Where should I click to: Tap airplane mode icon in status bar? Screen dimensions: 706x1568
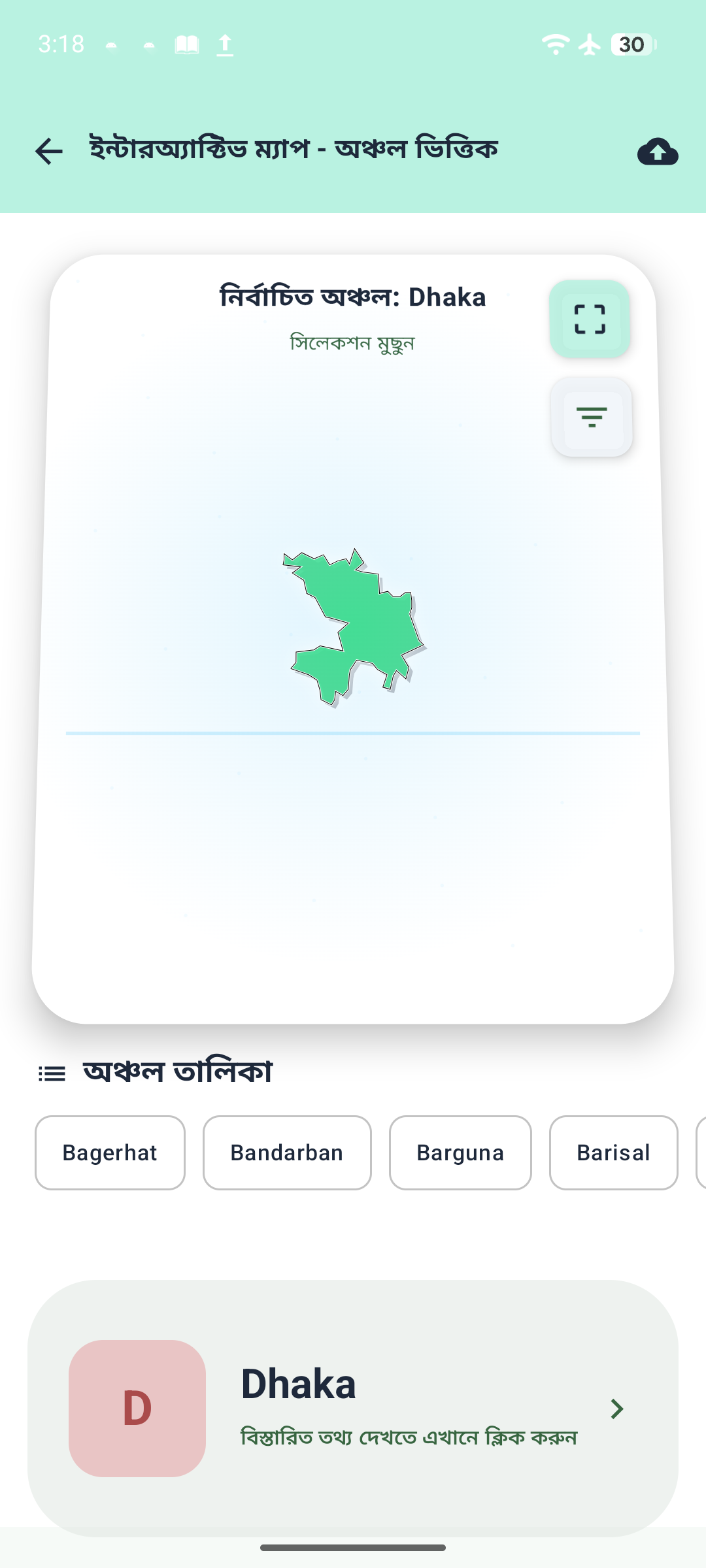[590, 44]
